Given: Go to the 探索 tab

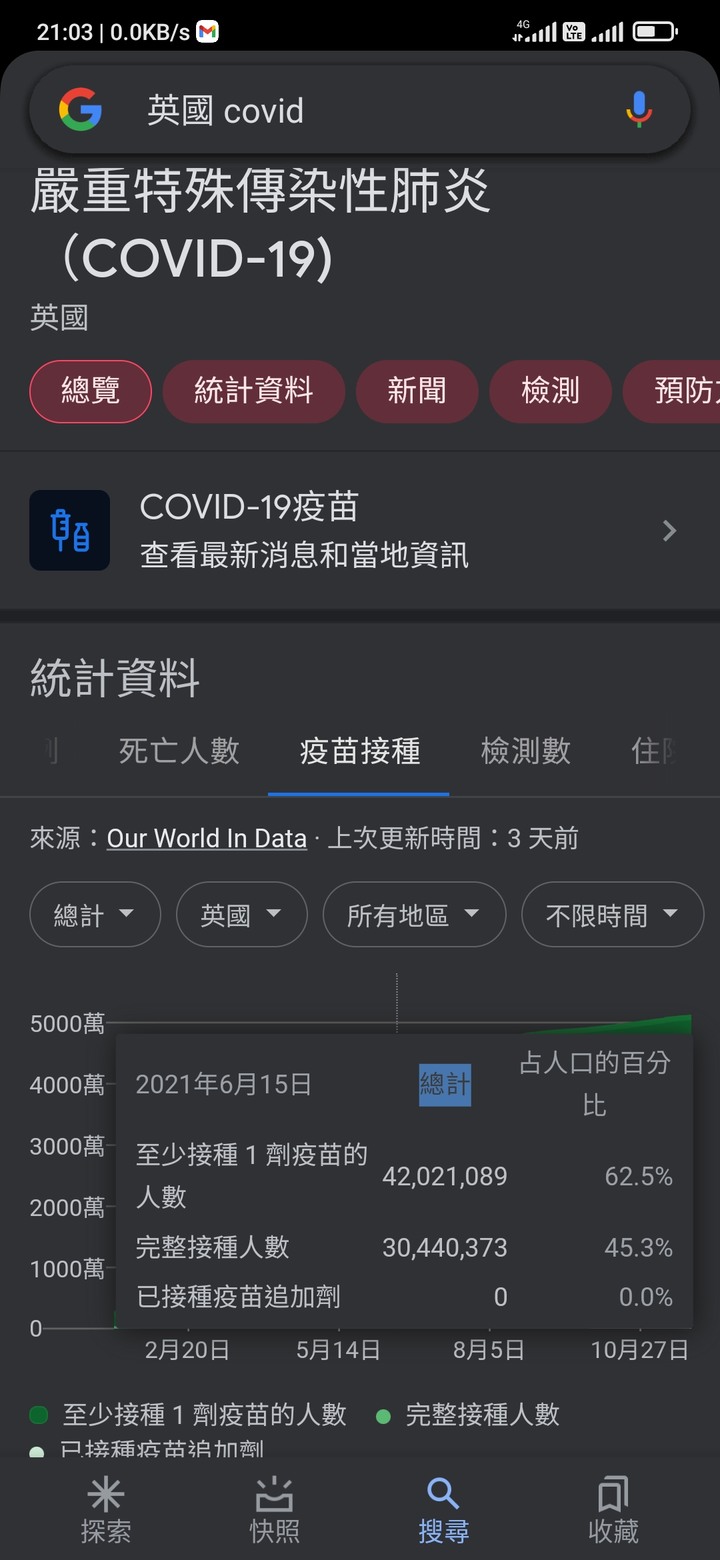Looking at the screenshot, I should (x=105, y=1510).
